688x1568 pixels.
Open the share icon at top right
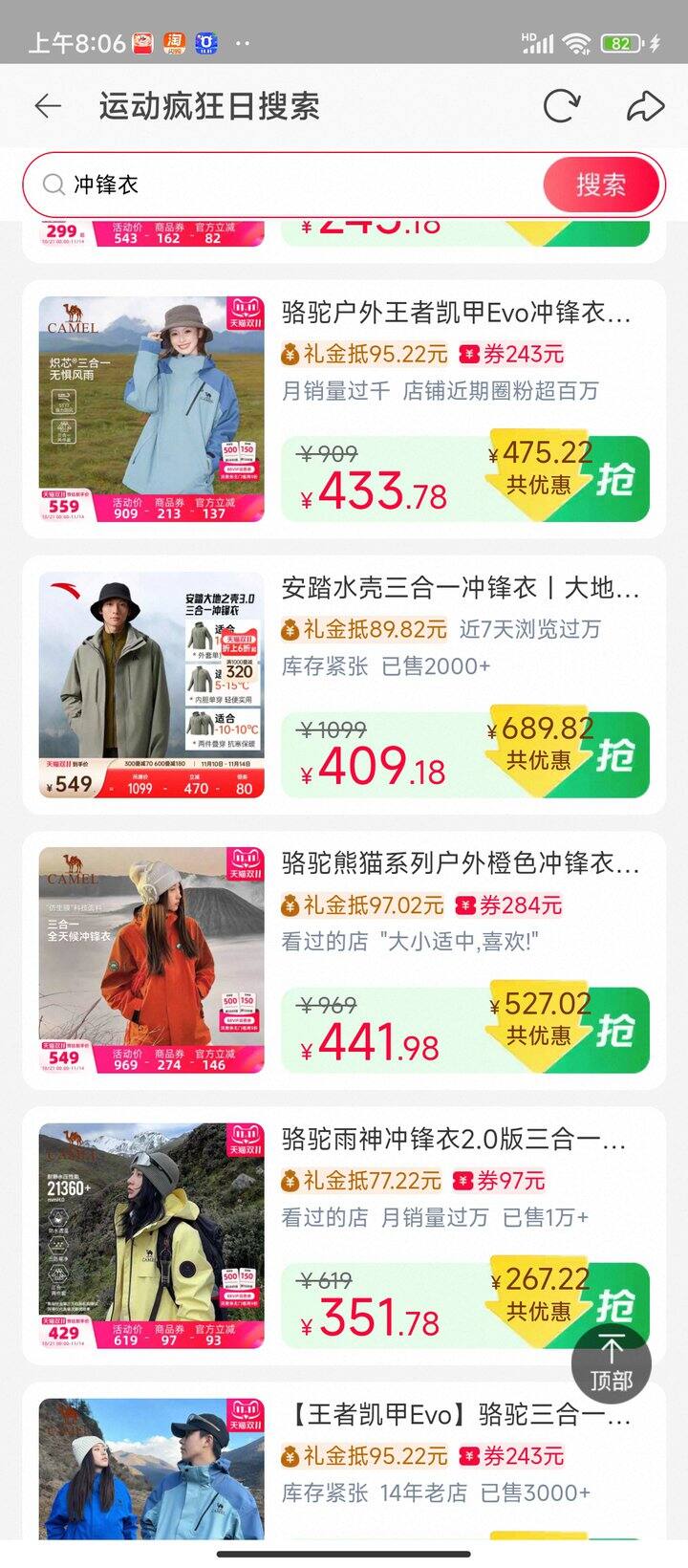pyautogui.click(x=645, y=105)
